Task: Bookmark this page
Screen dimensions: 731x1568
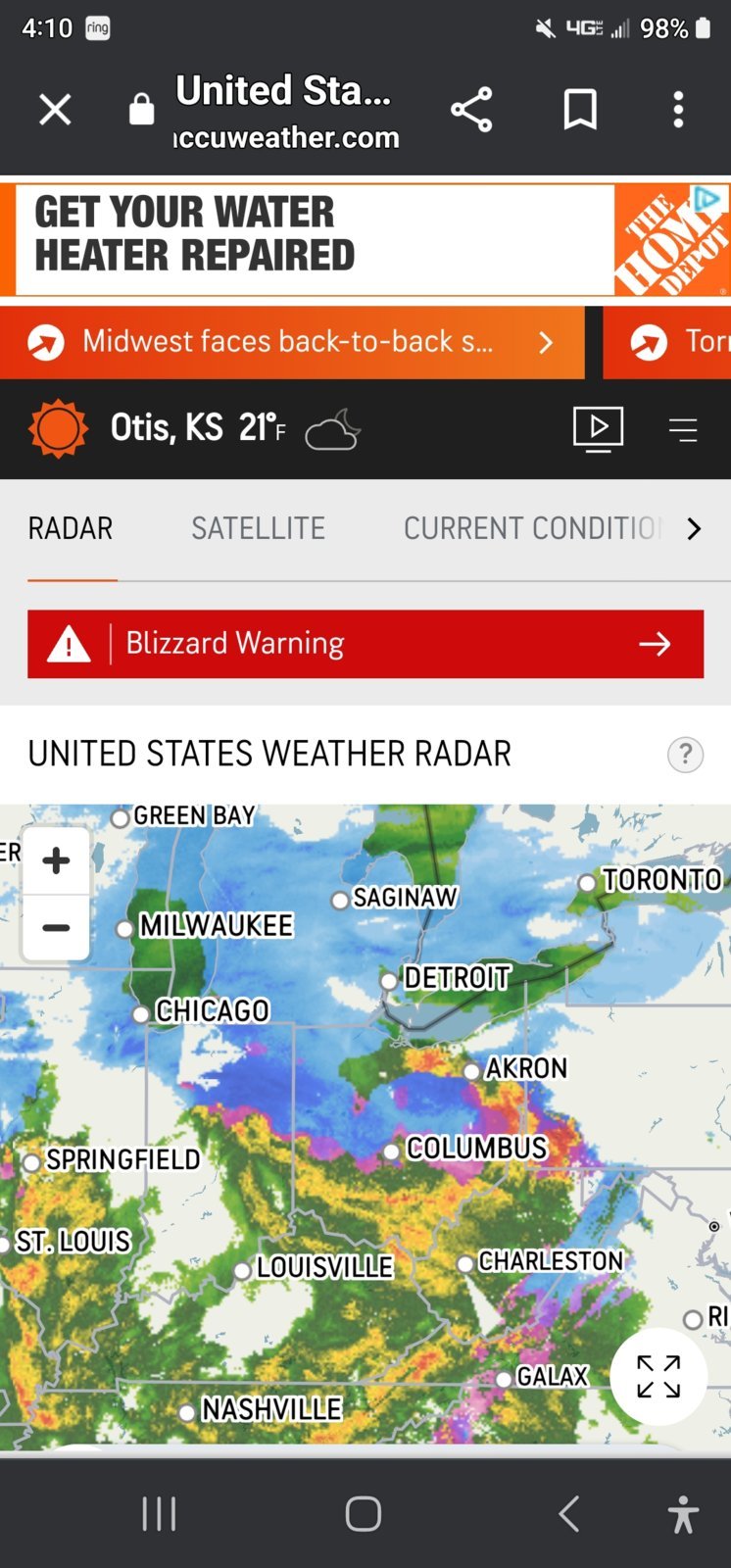Action: (580, 109)
